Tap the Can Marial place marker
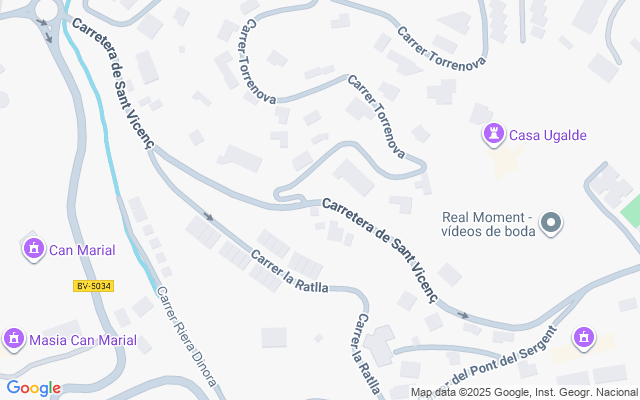Image resolution: width=640 pixels, height=400 pixels. pyautogui.click(x=33, y=247)
